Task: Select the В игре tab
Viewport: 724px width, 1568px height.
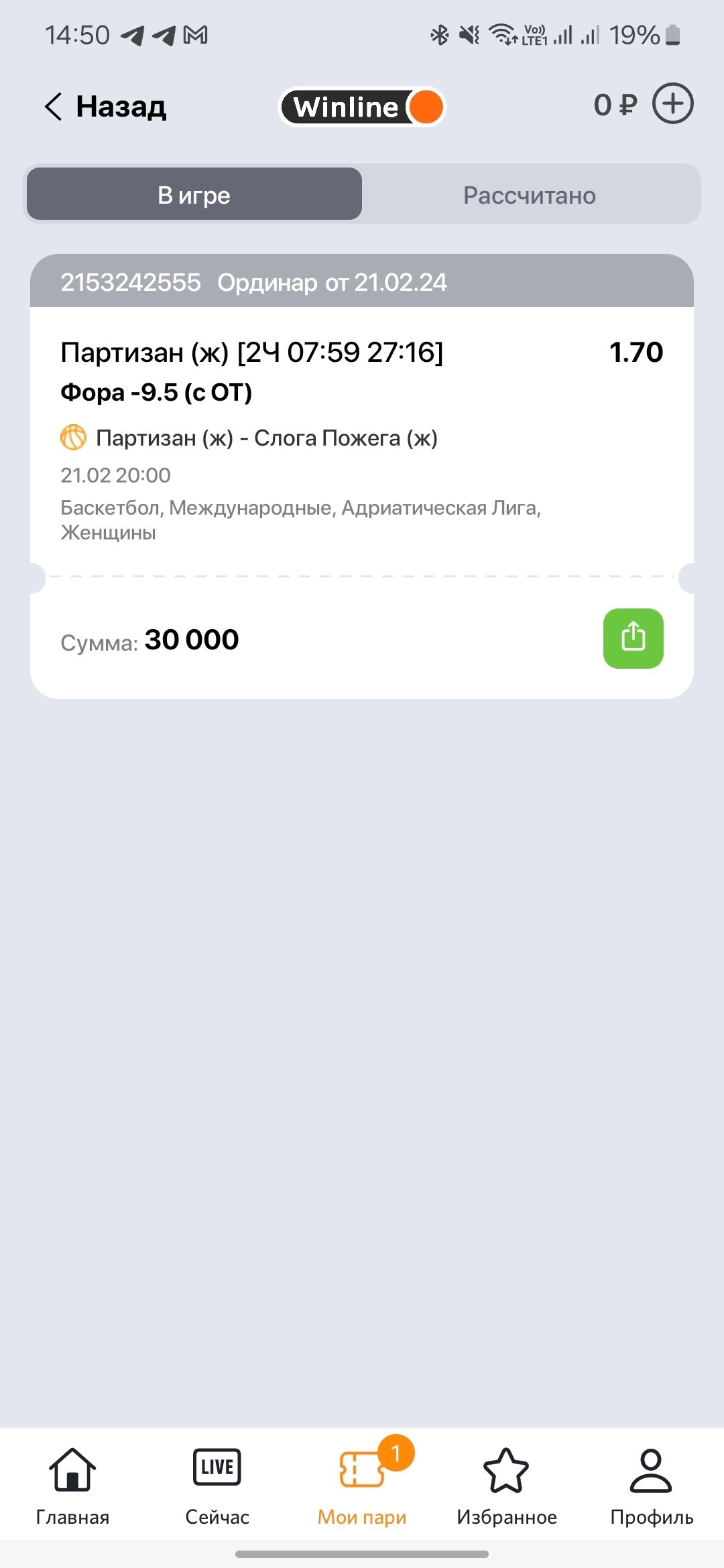Action: pyautogui.click(x=194, y=195)
